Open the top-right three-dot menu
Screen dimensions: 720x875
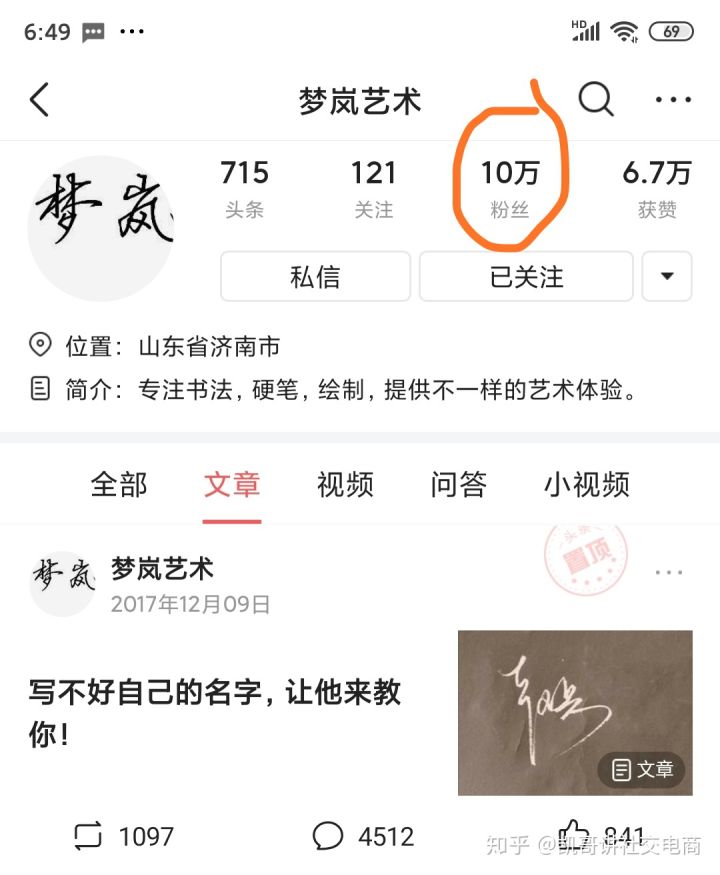tap(673, 100)
